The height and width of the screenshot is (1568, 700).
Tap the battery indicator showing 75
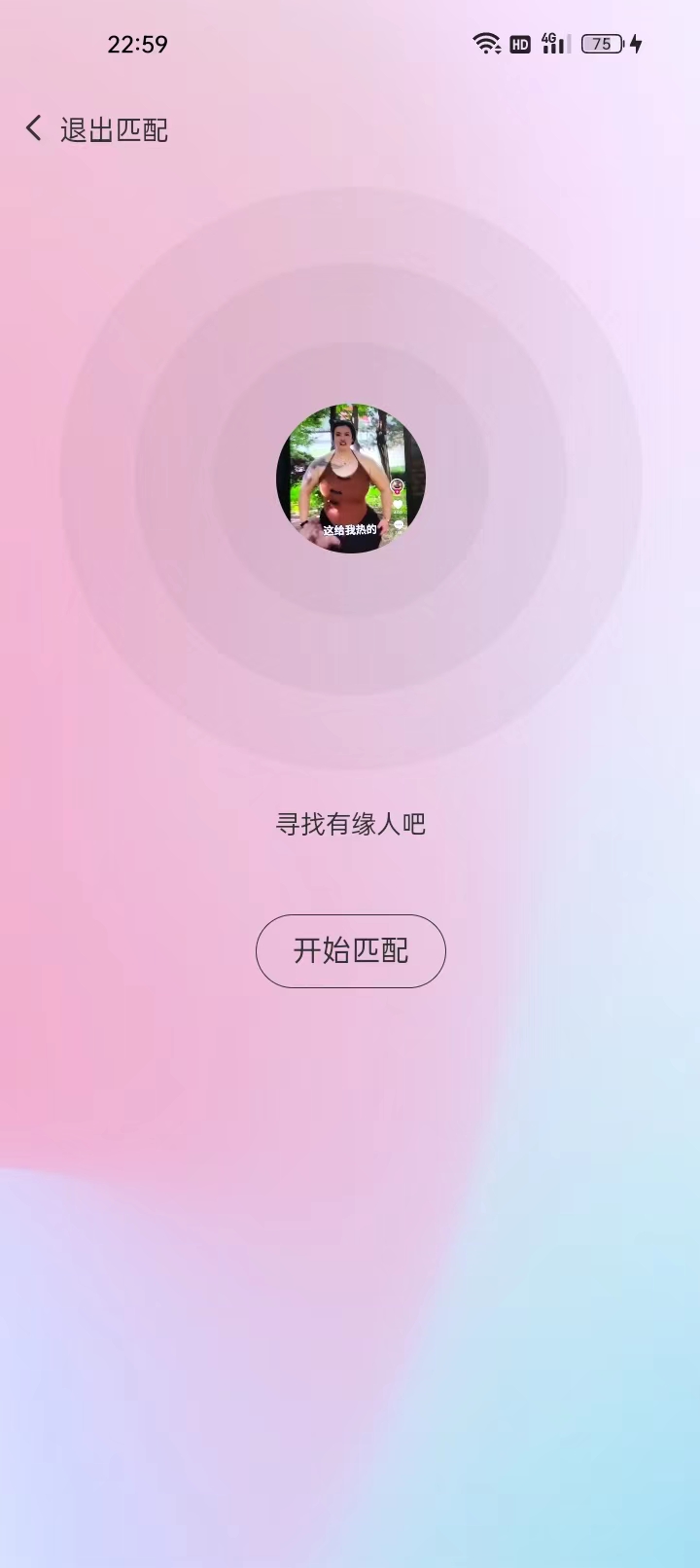(600, 44)
